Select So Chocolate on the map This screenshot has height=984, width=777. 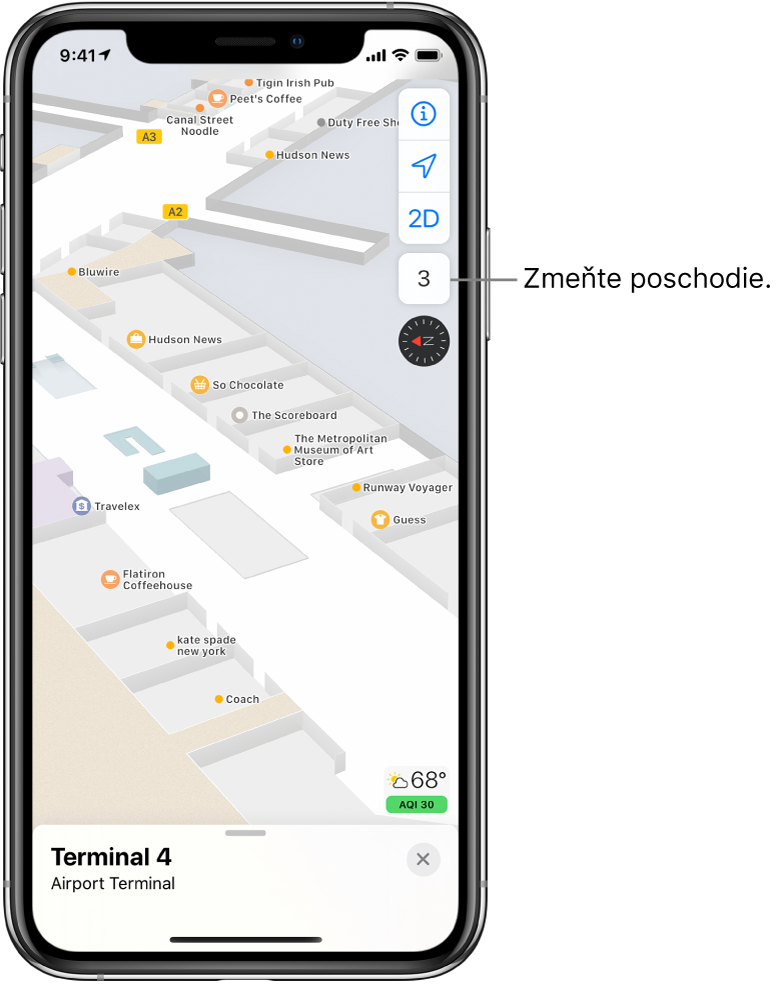coord(200,385)
